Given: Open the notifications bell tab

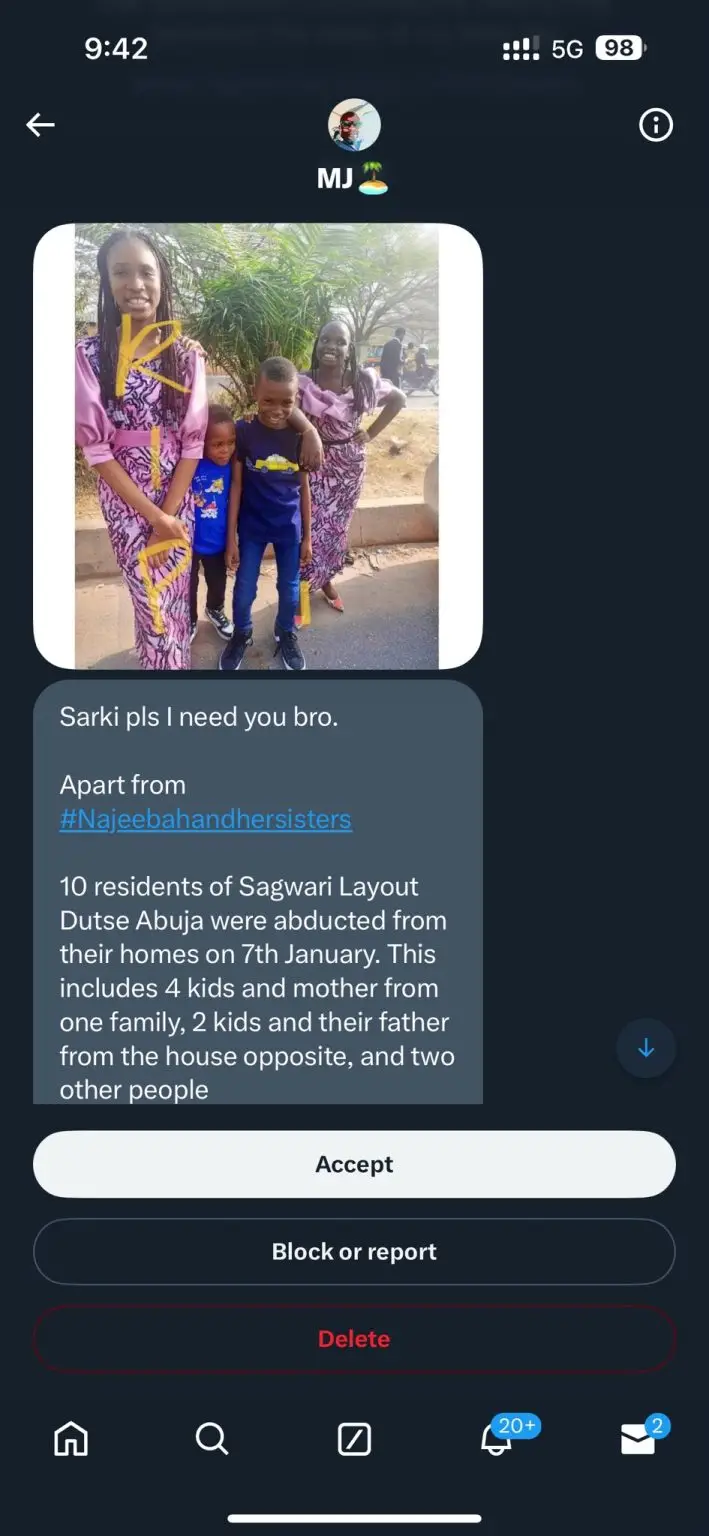Looking at the screenshot, I should pos(497,1439).
